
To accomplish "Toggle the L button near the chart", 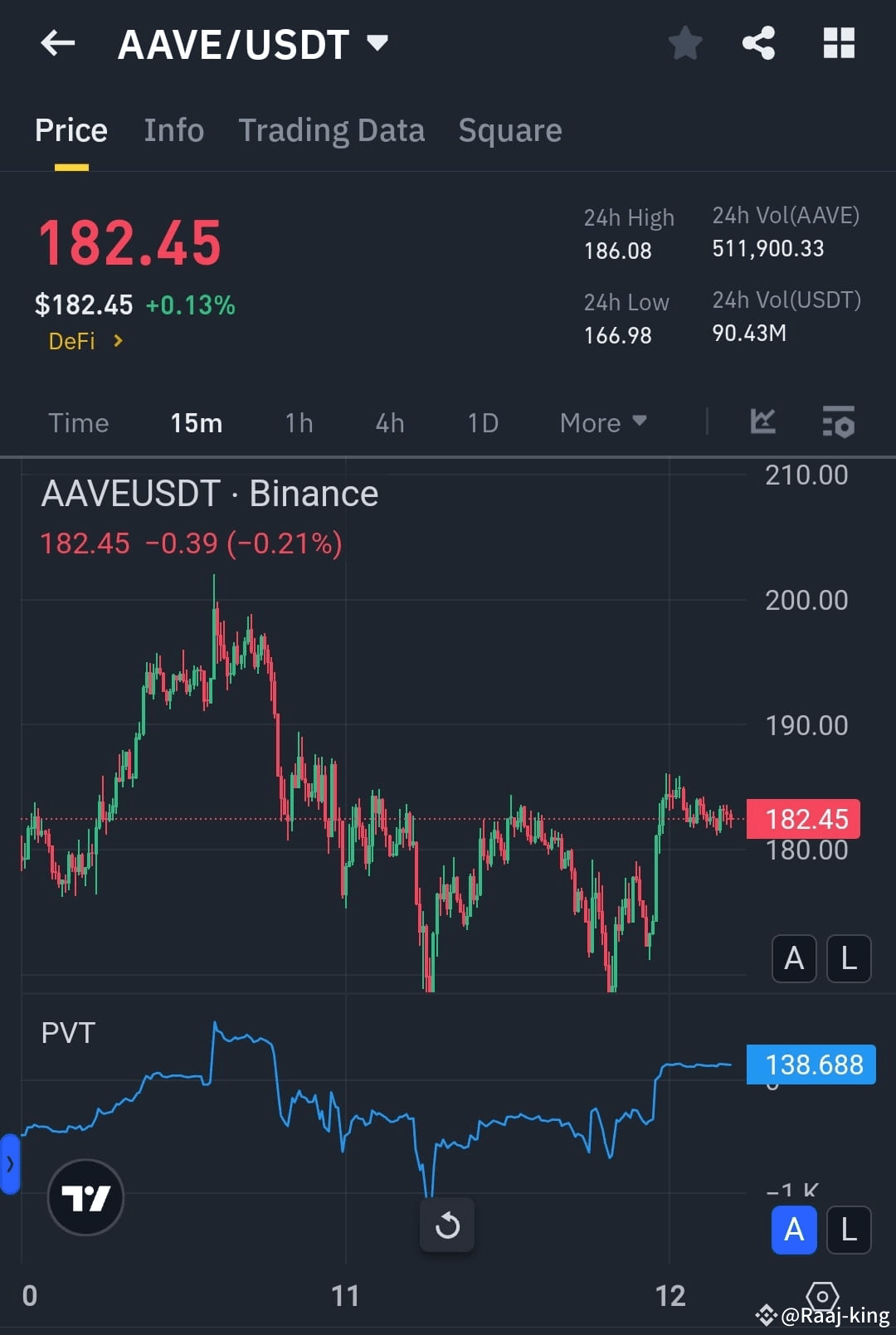I will tap(849, 958).
